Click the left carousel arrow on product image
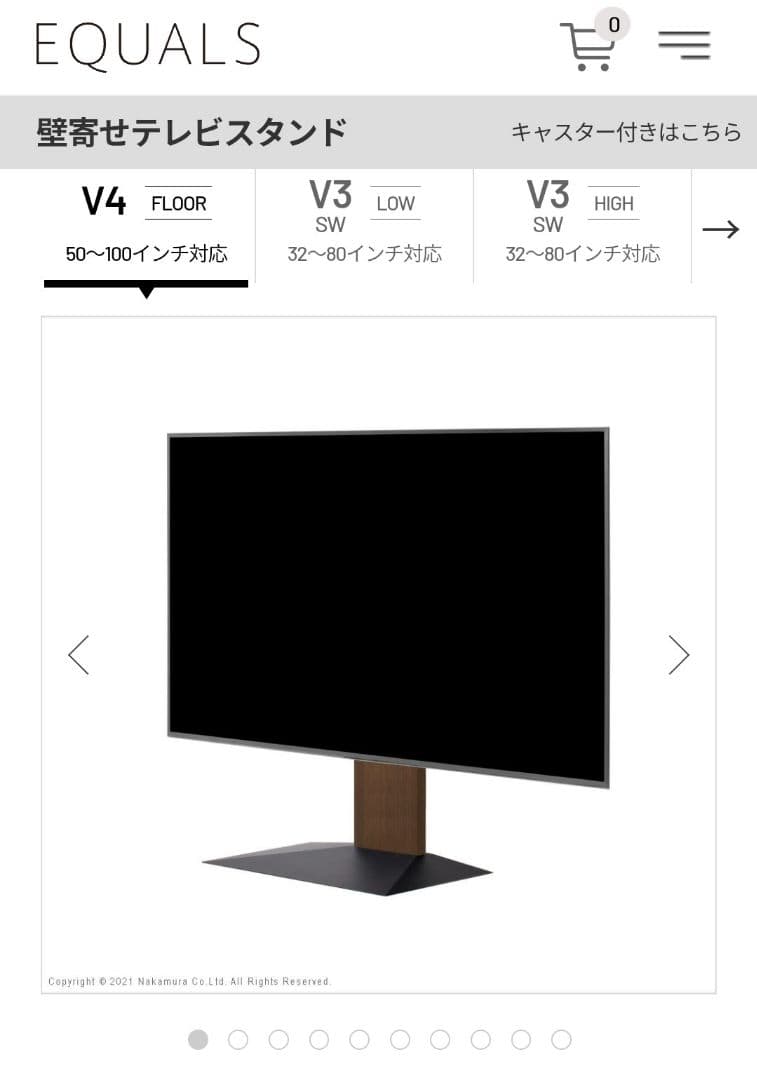Viewport: 757px width, 1080px height. pos(79,654)
